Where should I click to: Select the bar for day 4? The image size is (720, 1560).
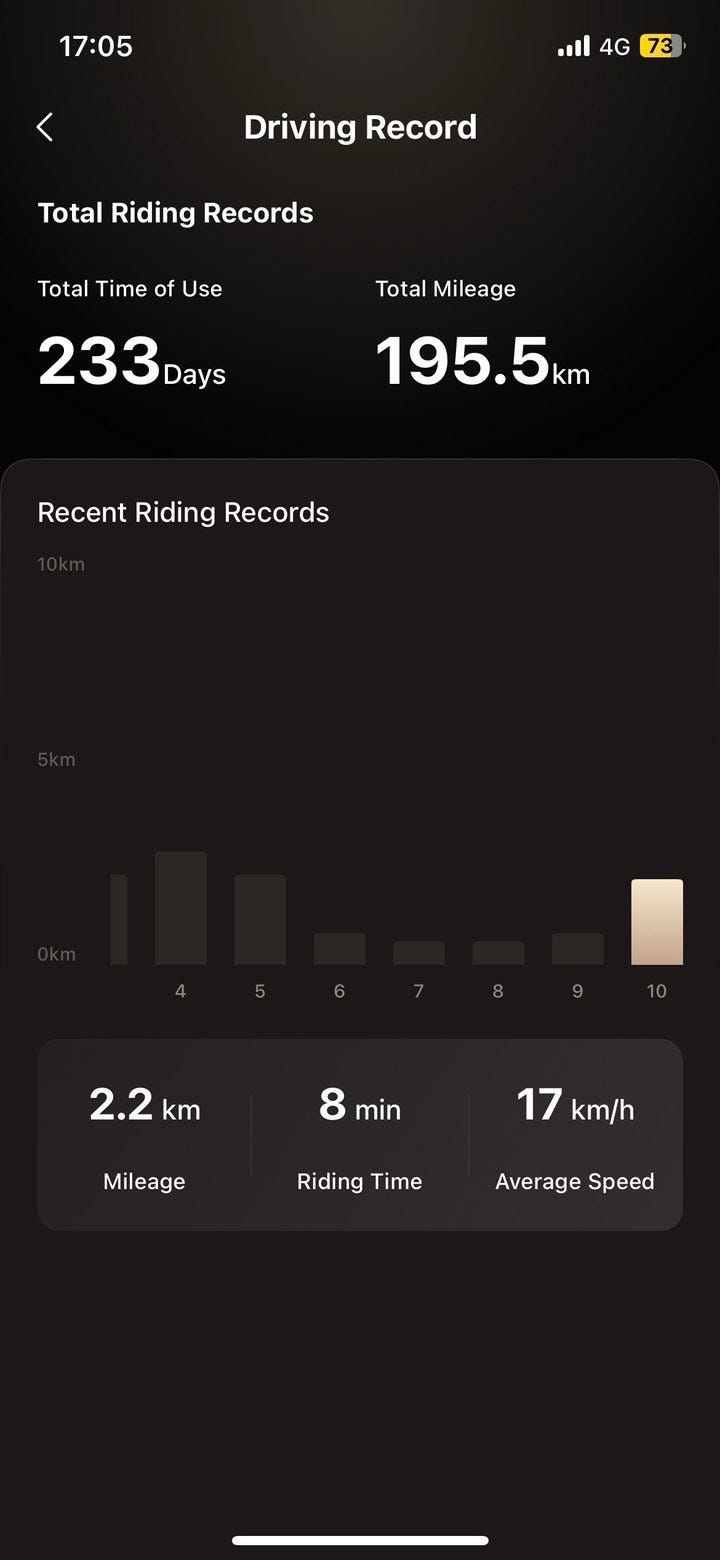coord(181,908)
